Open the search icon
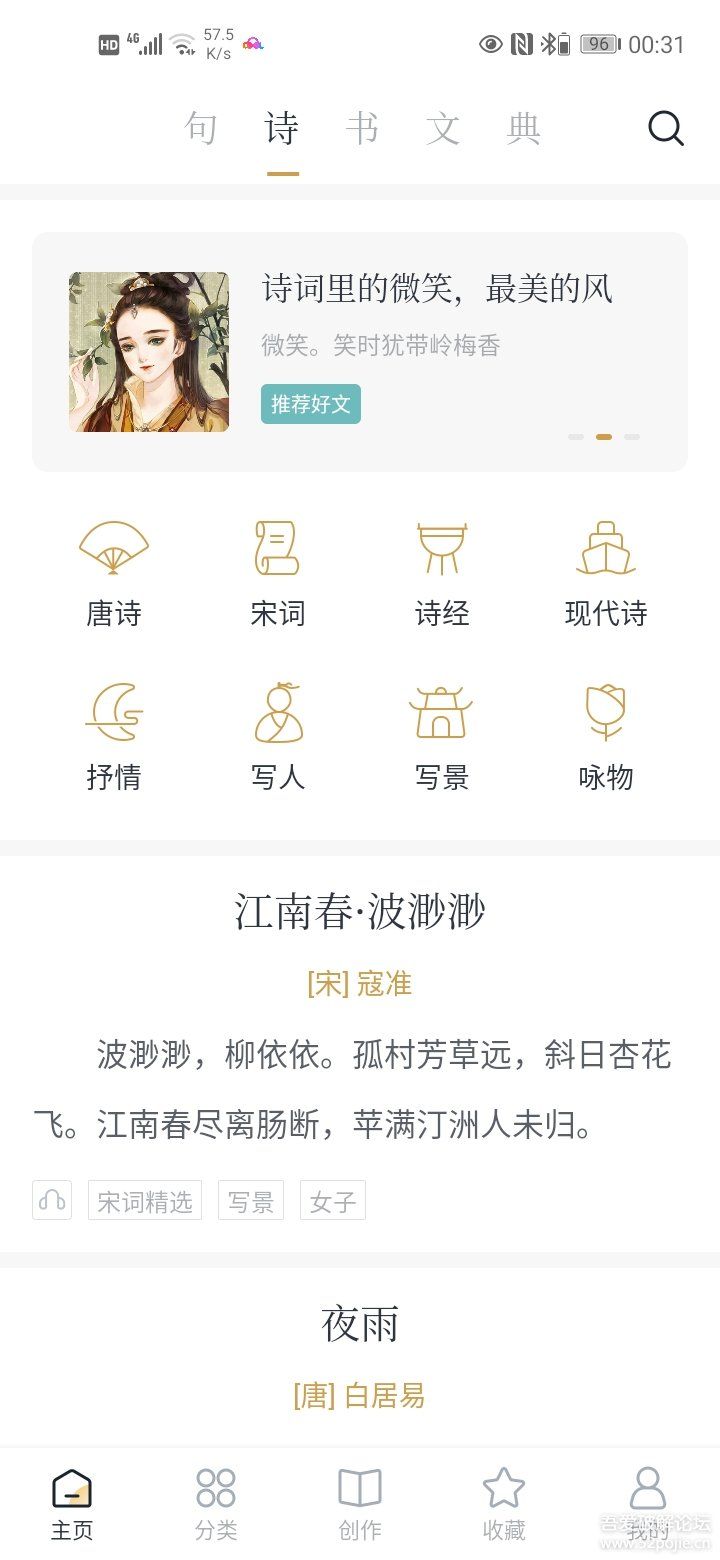Viewport: 720px width, 1560px height. [x=665, y=129]
